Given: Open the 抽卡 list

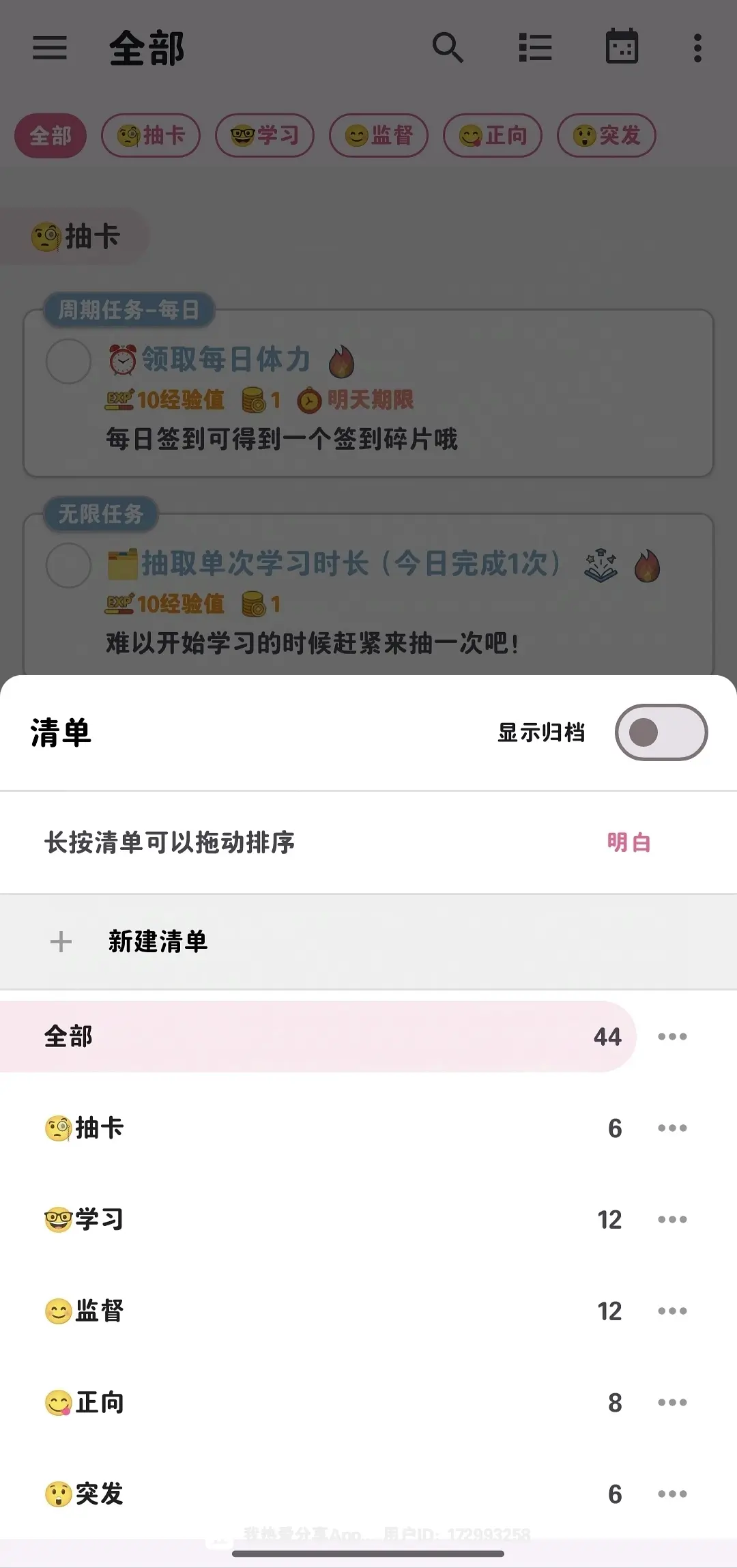Looking at the screenshot, I should [x=318, y=1128].
